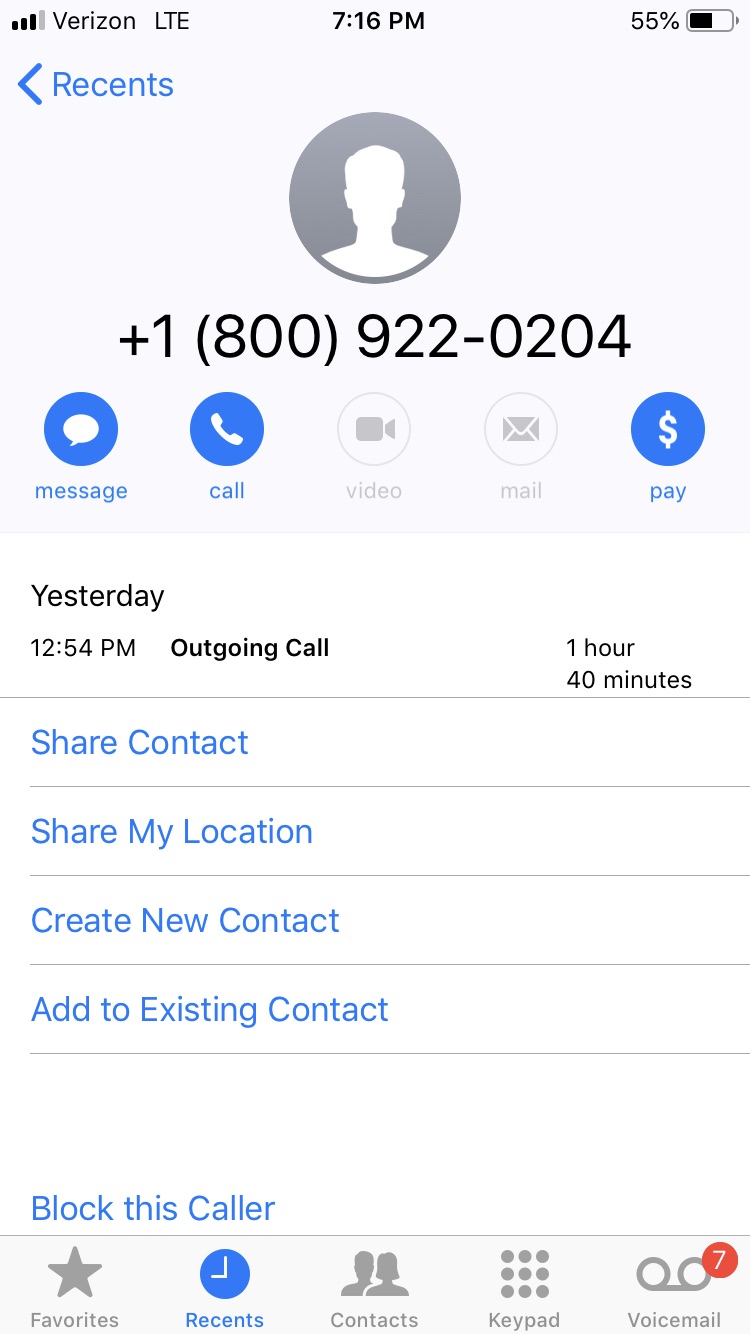The height and width of the screenshot is (1334, 750).
Task: Send a message to this number
Action: 81,430
